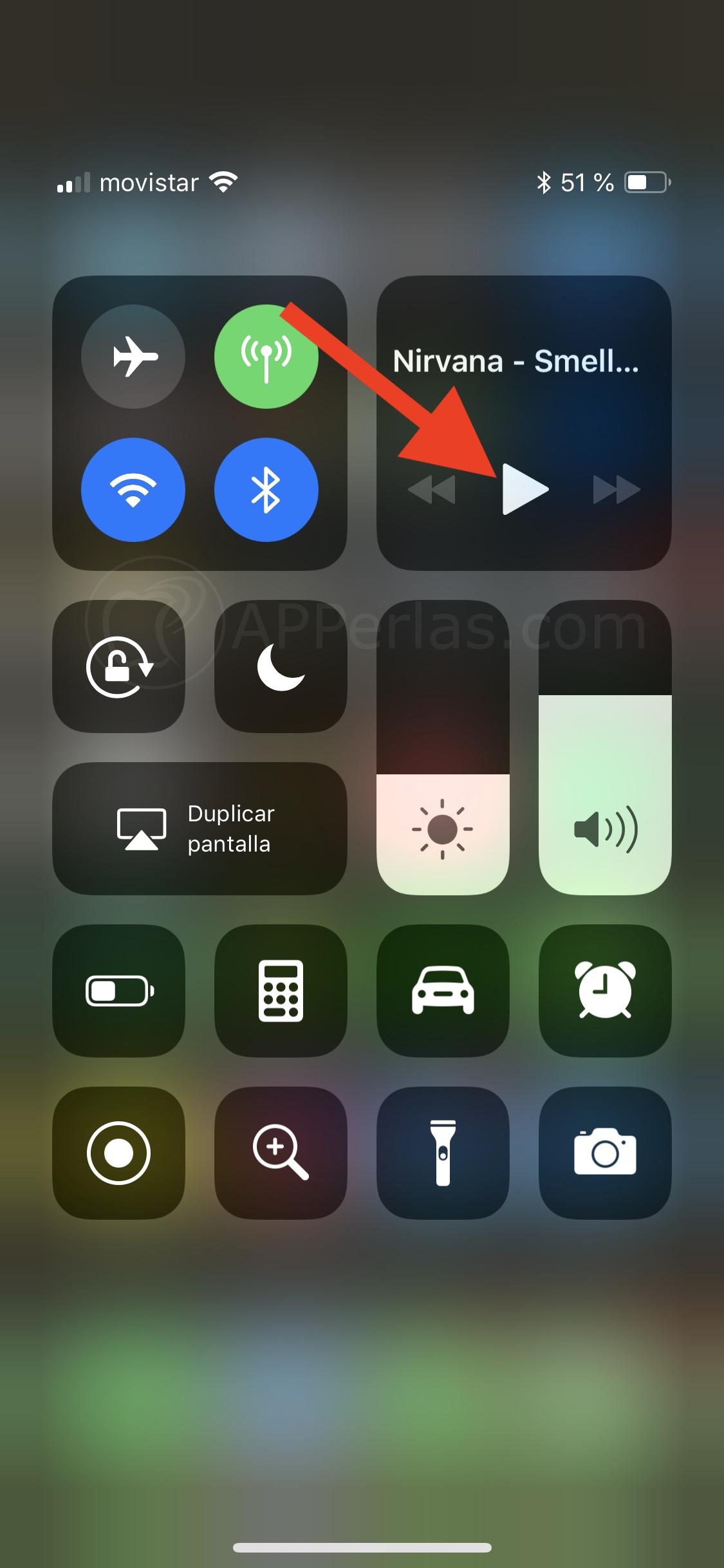The image size is (724, 1568).
Task: Enable airplane mode
Action: click(x=133, y=357)
